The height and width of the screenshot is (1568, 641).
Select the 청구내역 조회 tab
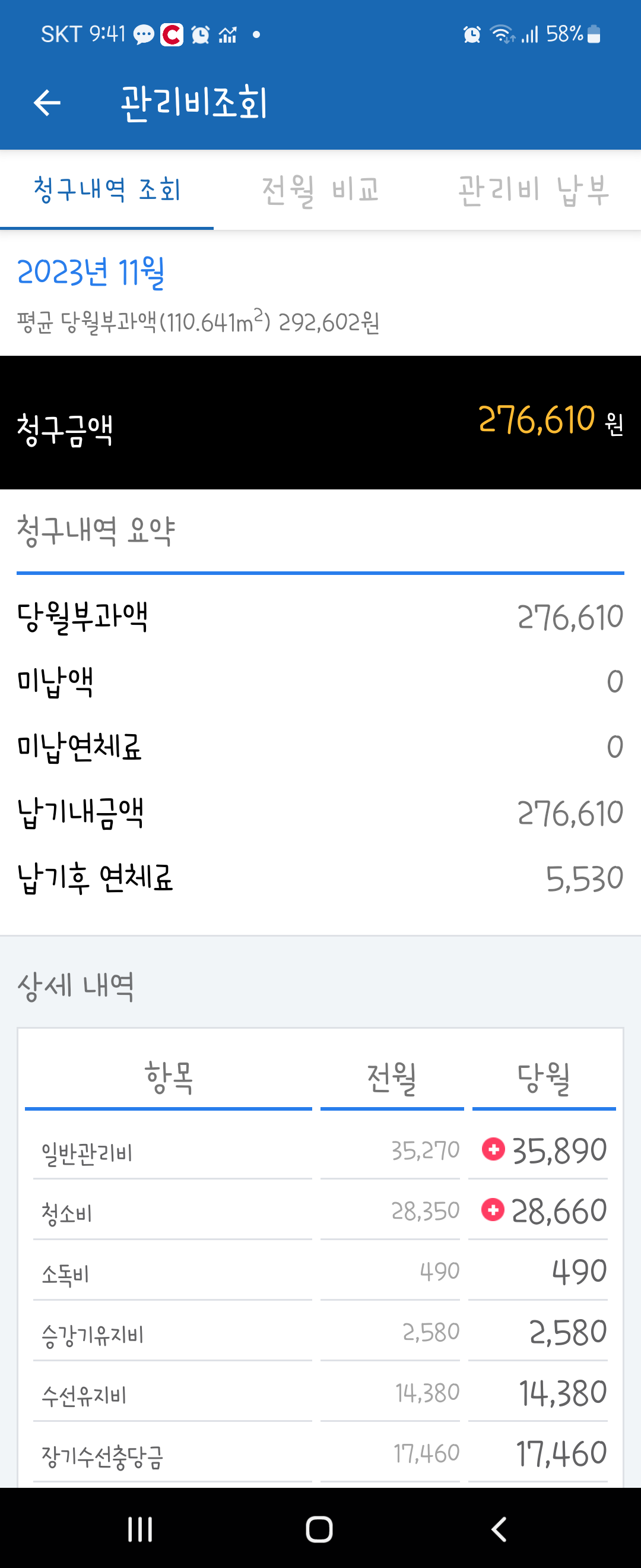tap(107, 190)
